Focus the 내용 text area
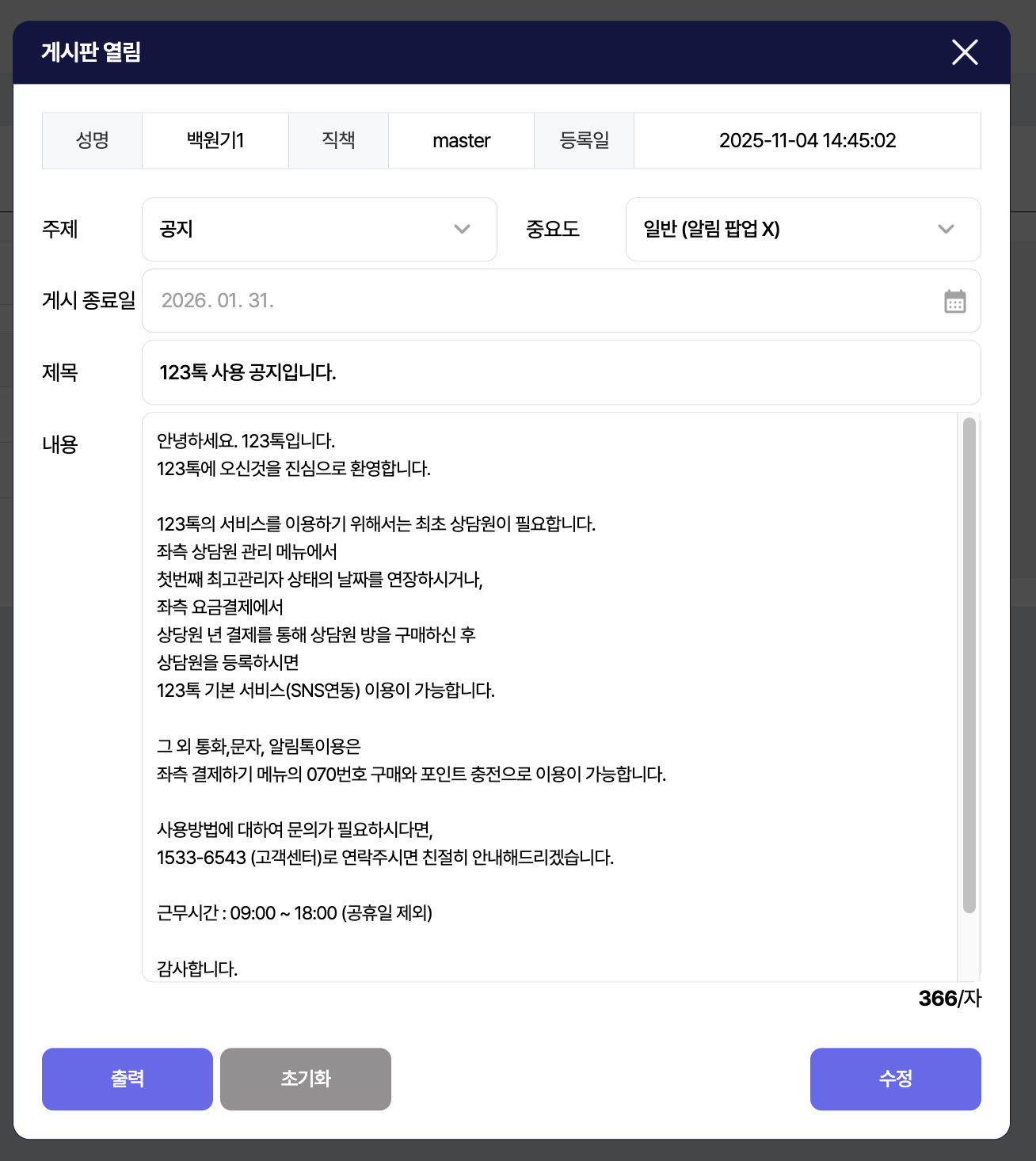1036x1161 pixels. 550,697
